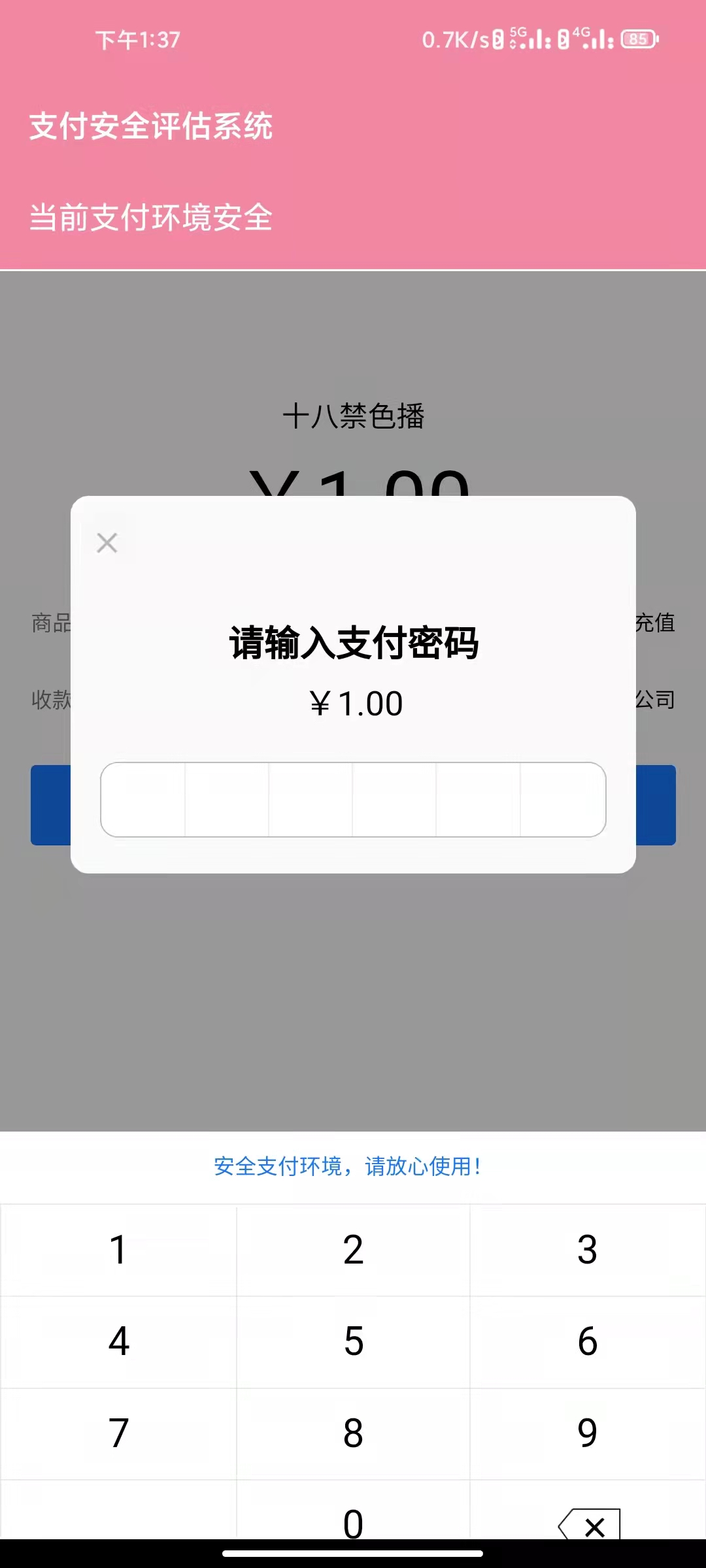The image size is (706, 1568).
Task: Enter digit 5 on the keypad
Action: [353, 1341]
